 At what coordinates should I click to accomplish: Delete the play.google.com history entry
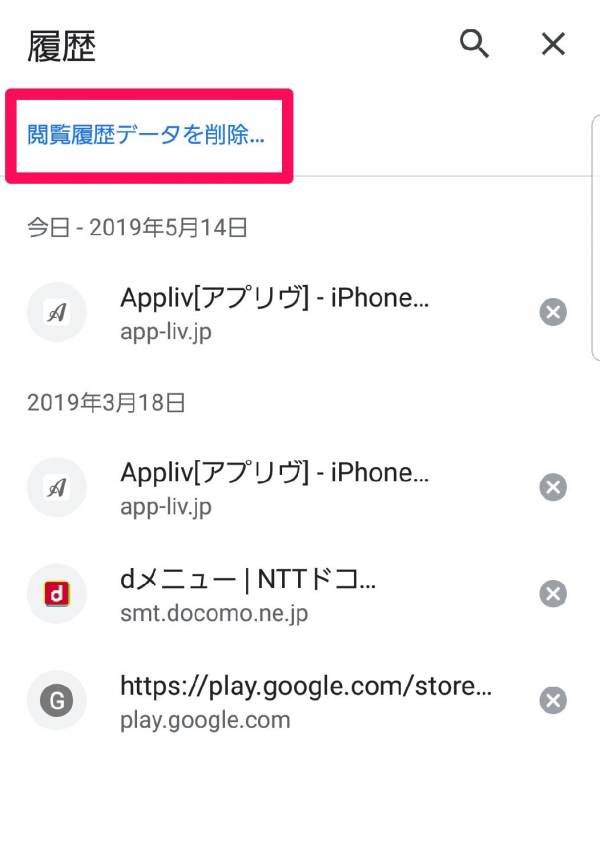[553, 701]
